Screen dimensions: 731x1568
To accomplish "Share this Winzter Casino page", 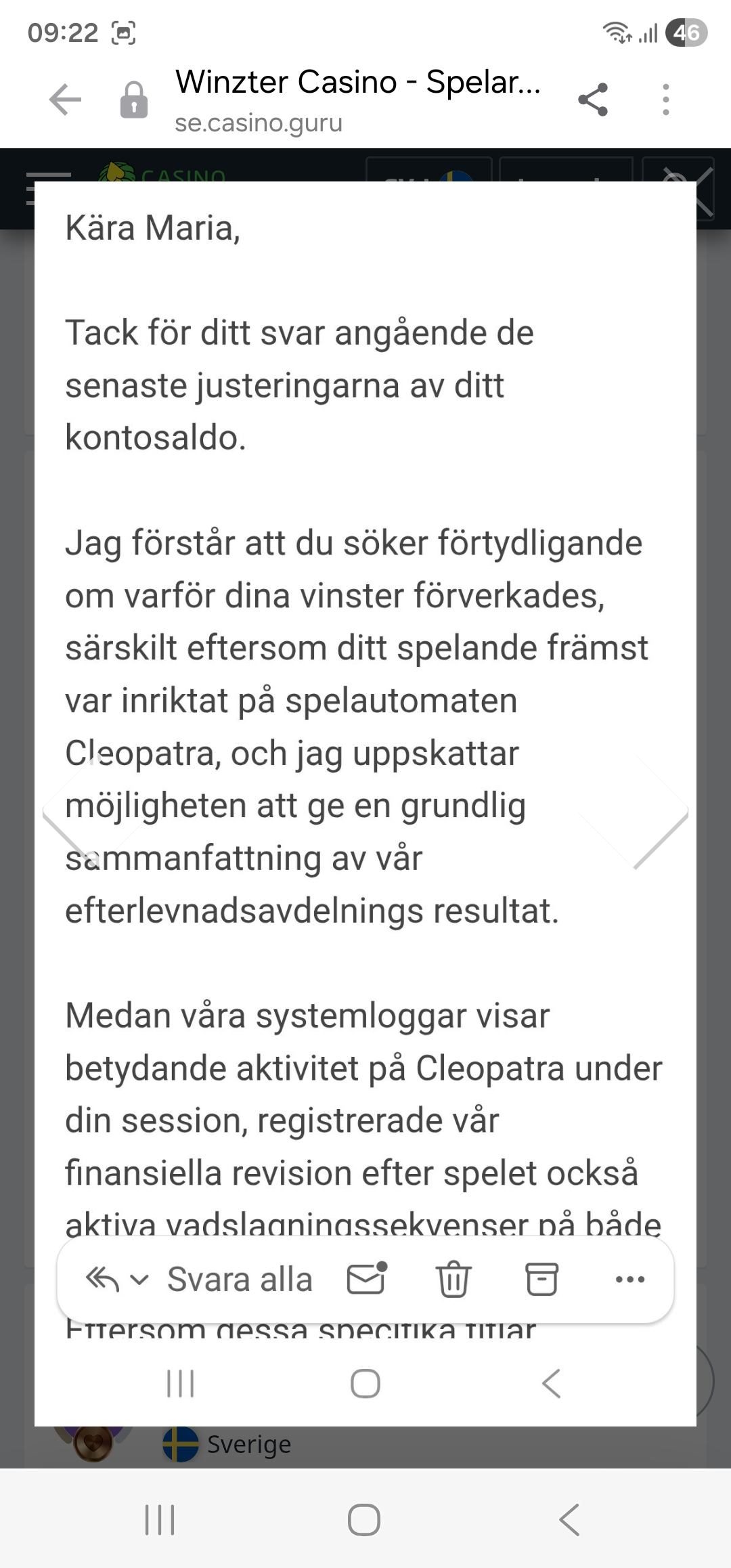I will coord(593,100).
